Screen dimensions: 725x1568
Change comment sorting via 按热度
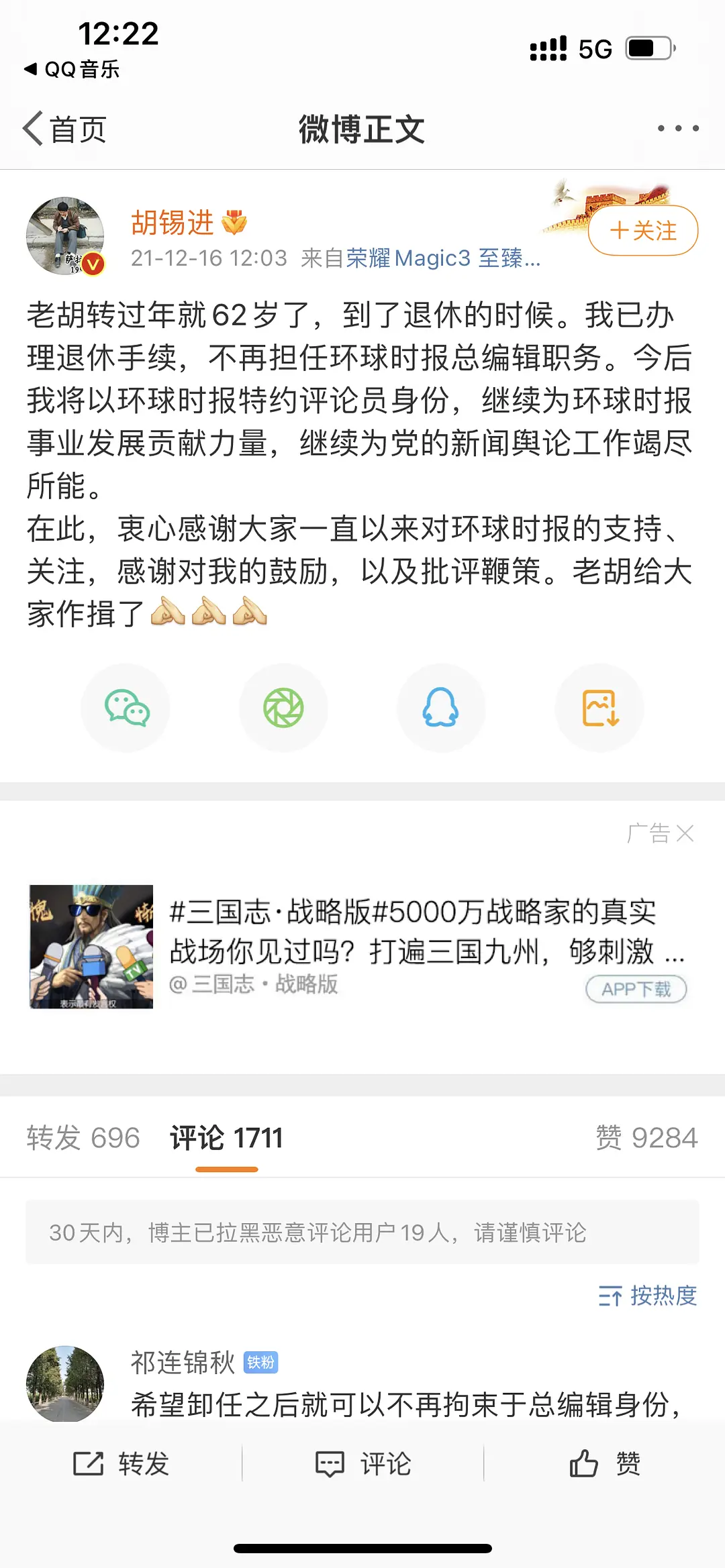click(648, 1296)
